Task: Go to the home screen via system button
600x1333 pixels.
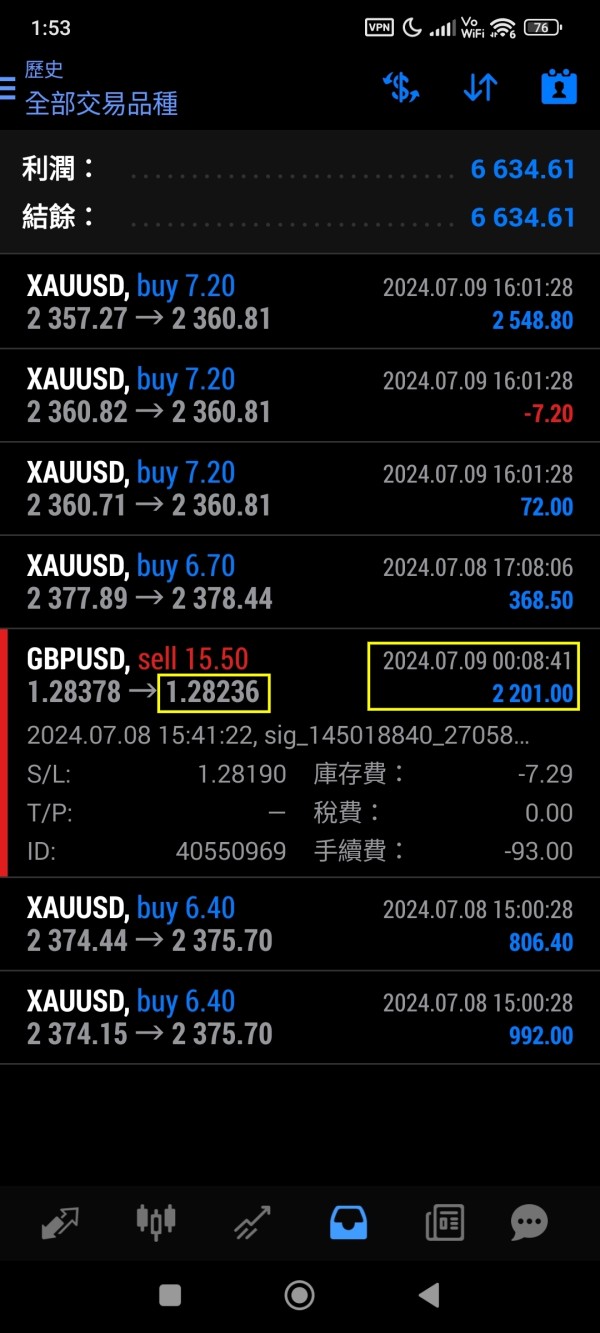Action: [299, 1296]
